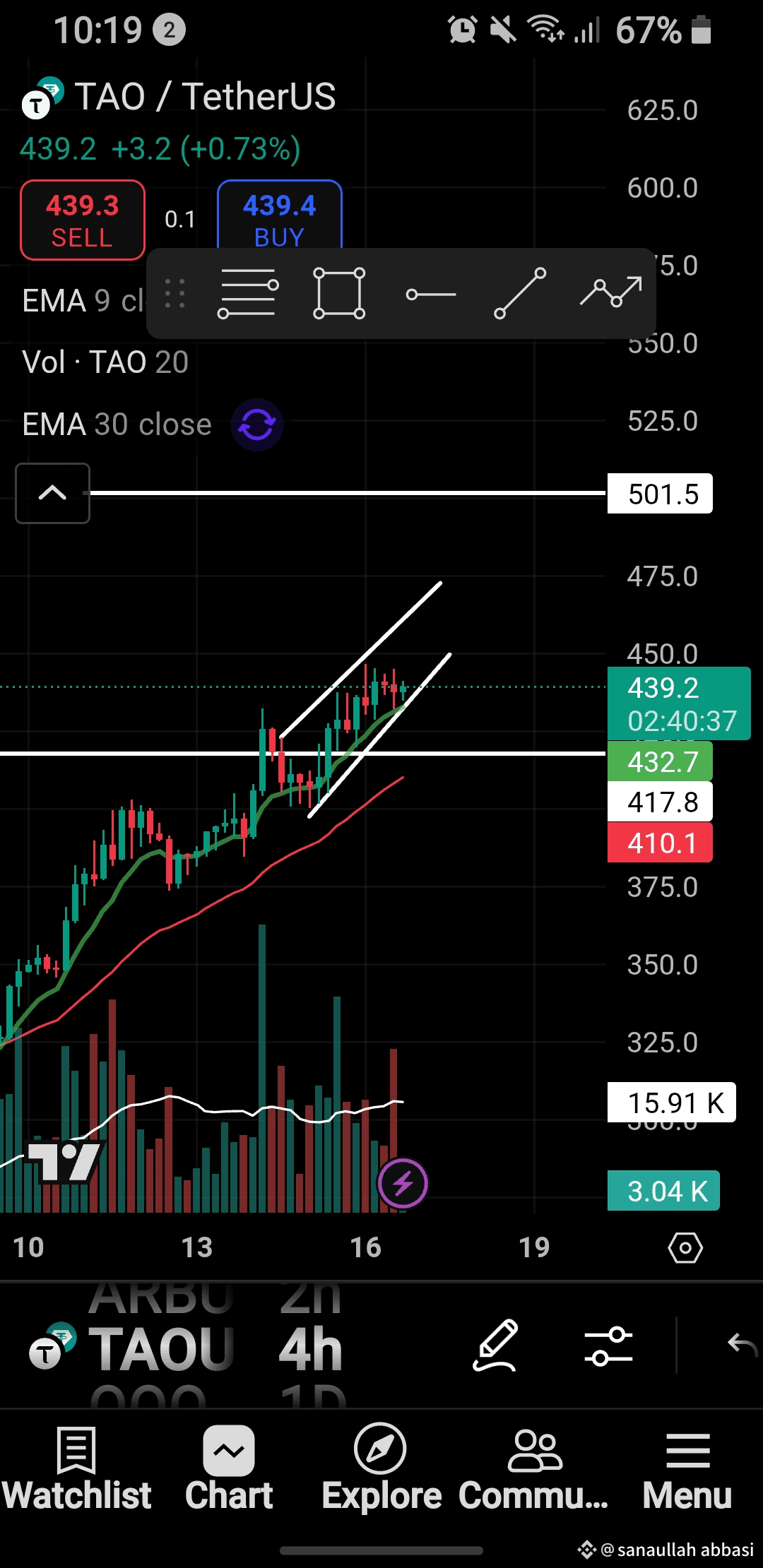Screen dimensions: 763x1568
Task: Open the pencil drawing tools
Action: click(x=495, y=1345)
